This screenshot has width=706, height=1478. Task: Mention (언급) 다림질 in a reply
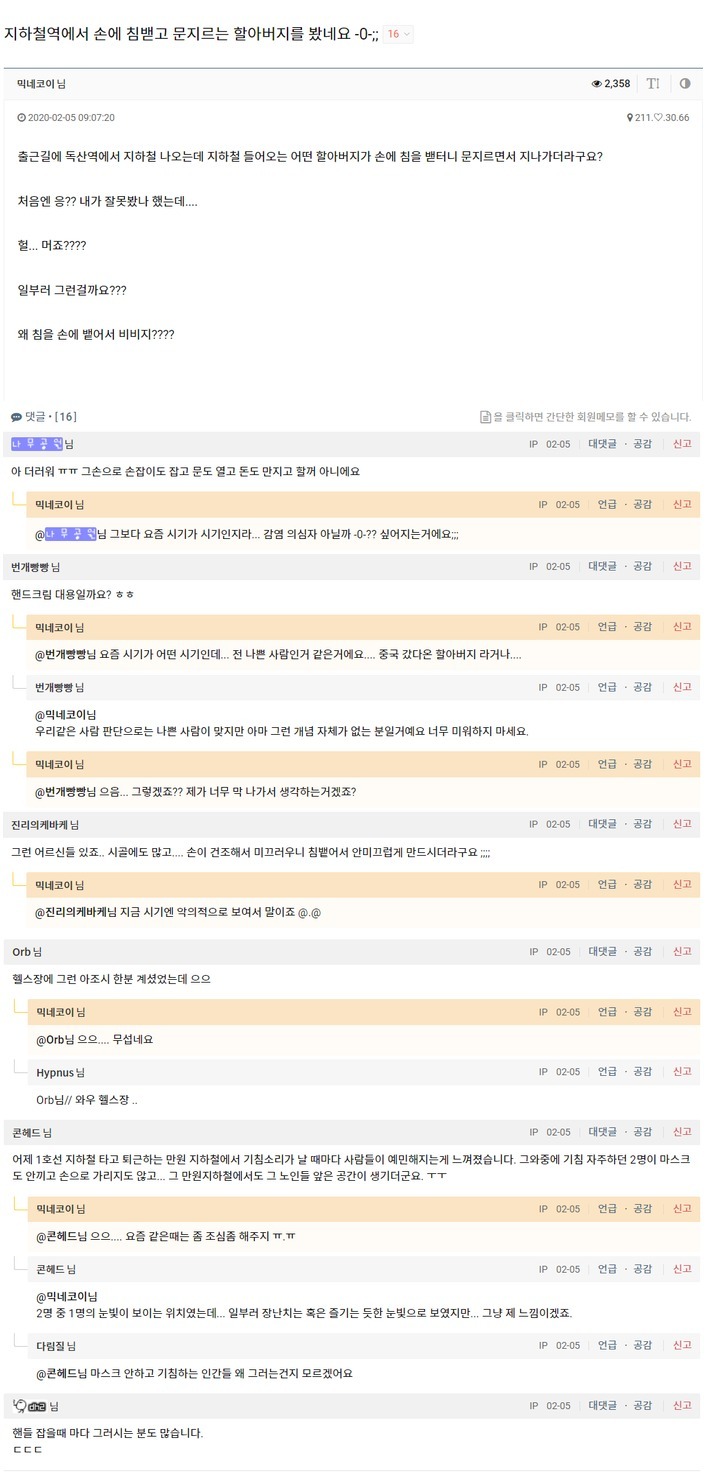tap(607, 1345)
